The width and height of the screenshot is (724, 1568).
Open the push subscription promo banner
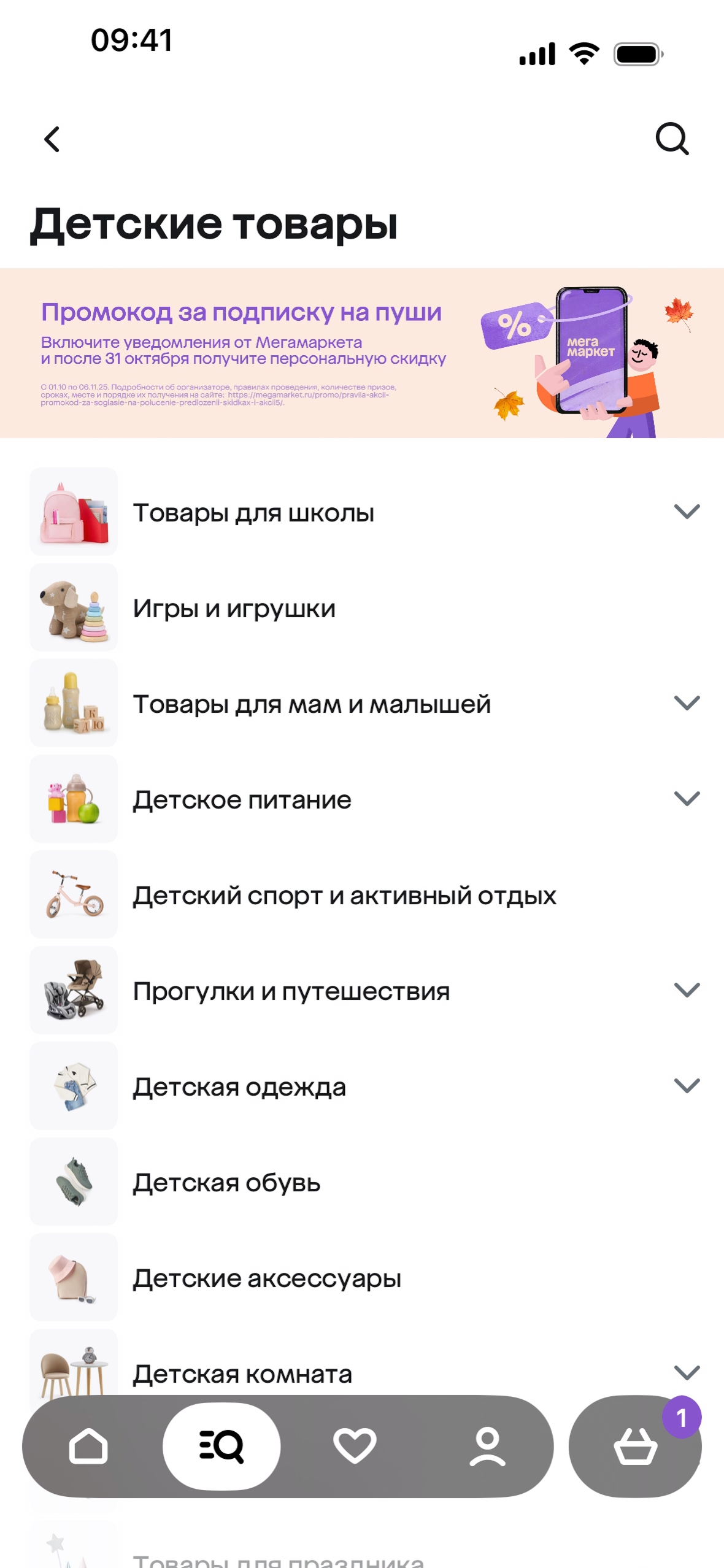pos(362,353)
